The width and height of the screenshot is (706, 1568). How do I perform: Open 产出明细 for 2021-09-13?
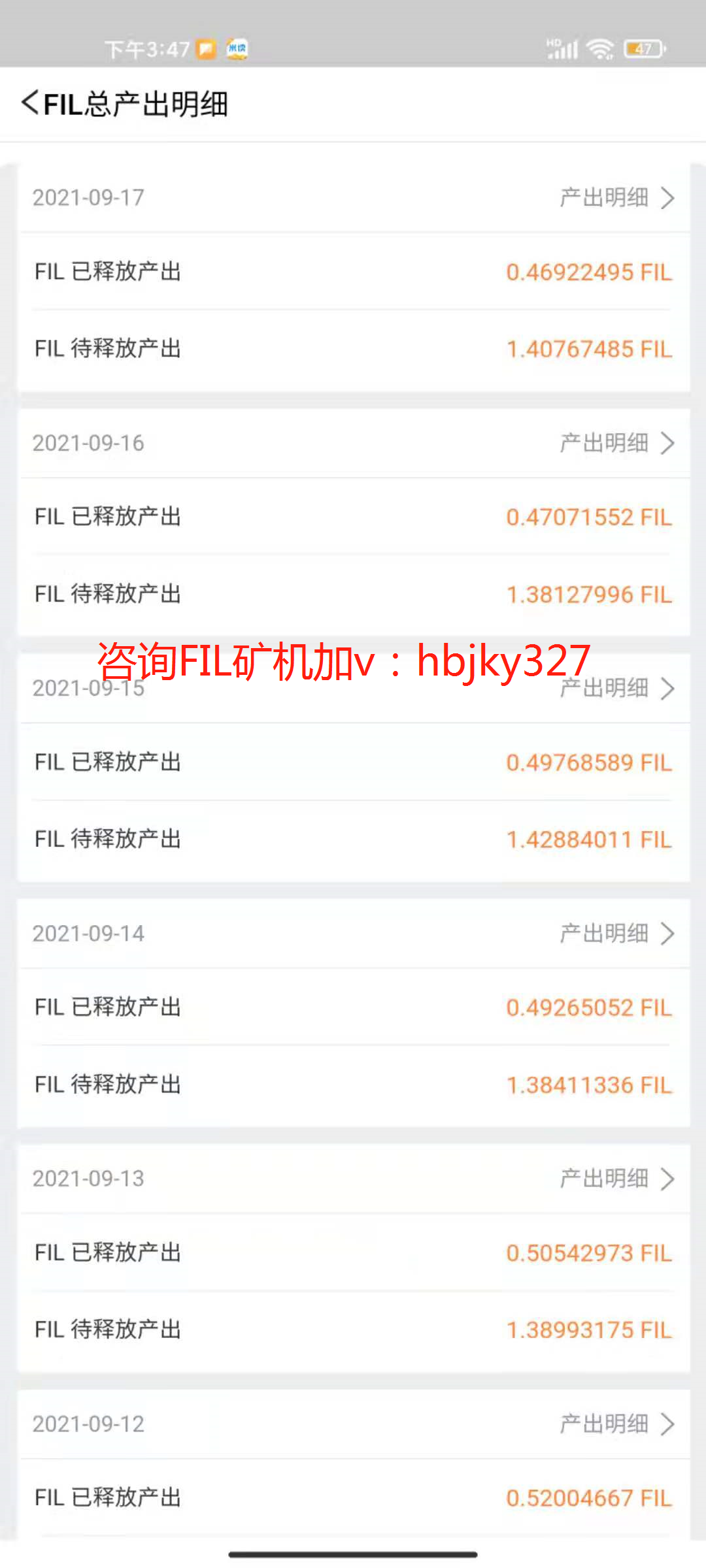coord(616,1179)
